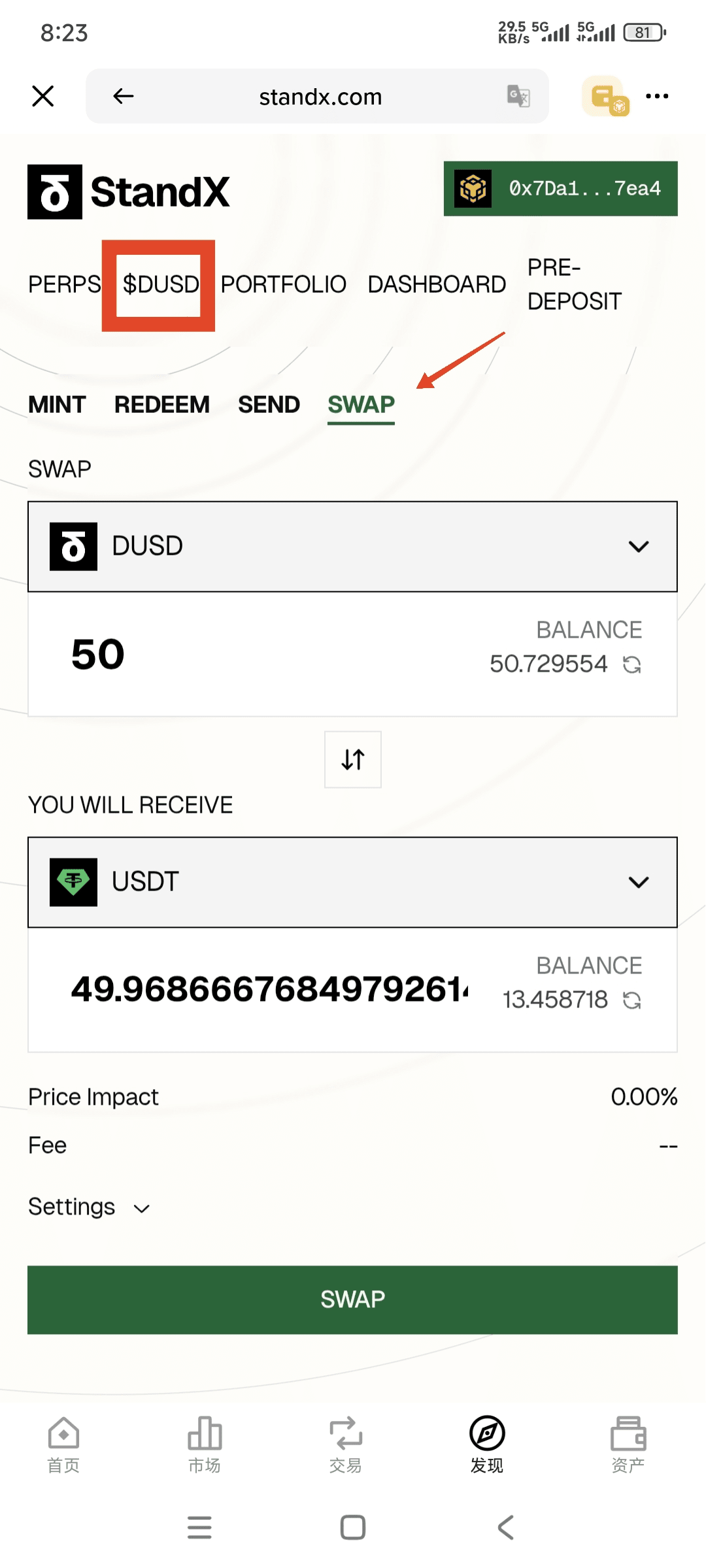
Task: Switch to the SEND tab
Action: pyautogui.click(x=269, y=404)
